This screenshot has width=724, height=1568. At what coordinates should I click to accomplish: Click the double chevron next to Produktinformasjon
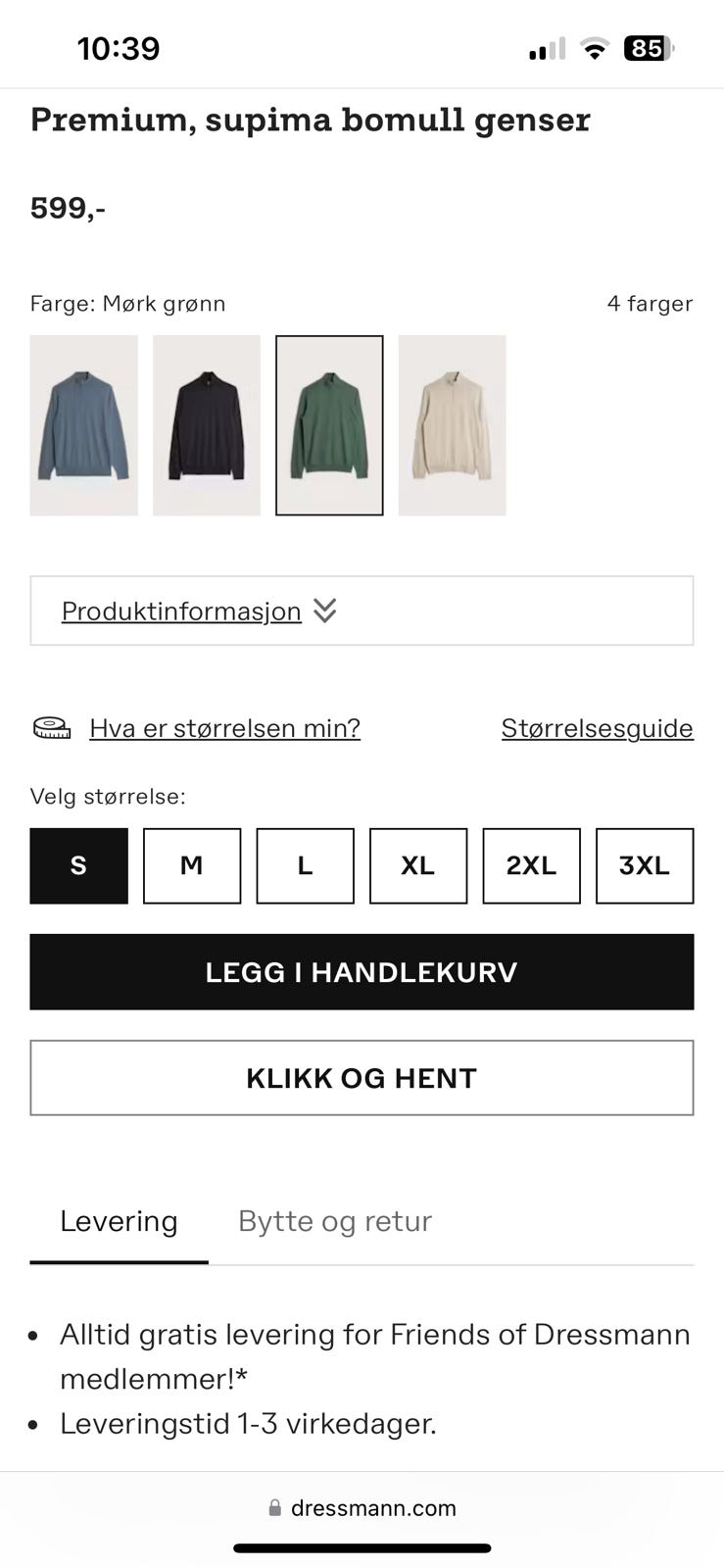pyautogui.click(x=323, y=611)
